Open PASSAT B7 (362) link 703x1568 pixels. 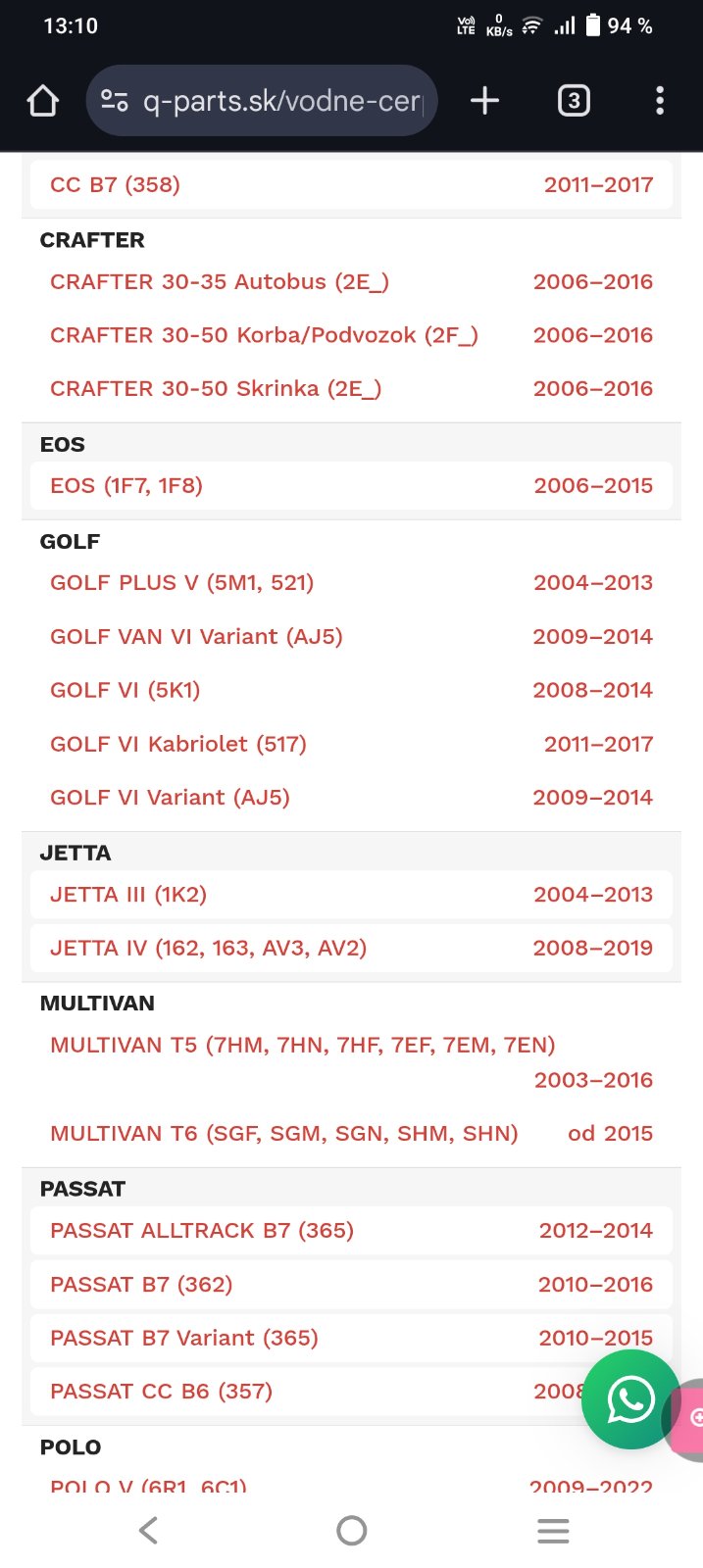[x=141, y=1285]
